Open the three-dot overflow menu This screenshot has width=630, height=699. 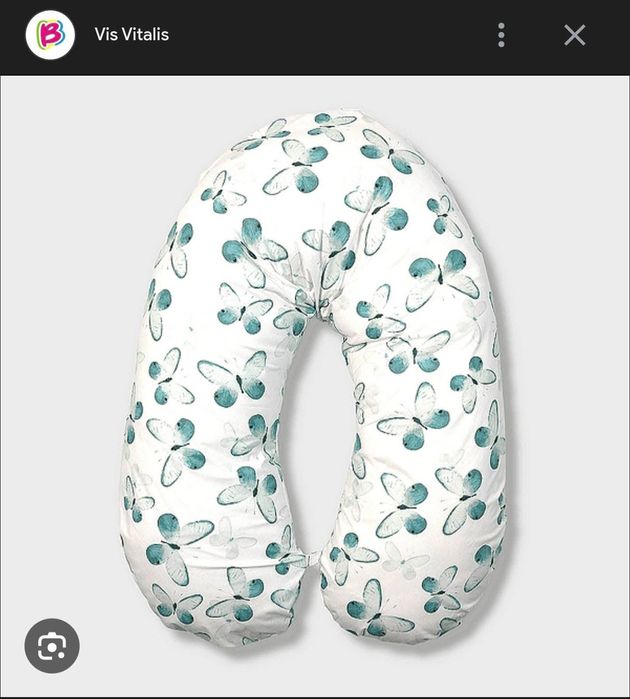coord(501,35)
